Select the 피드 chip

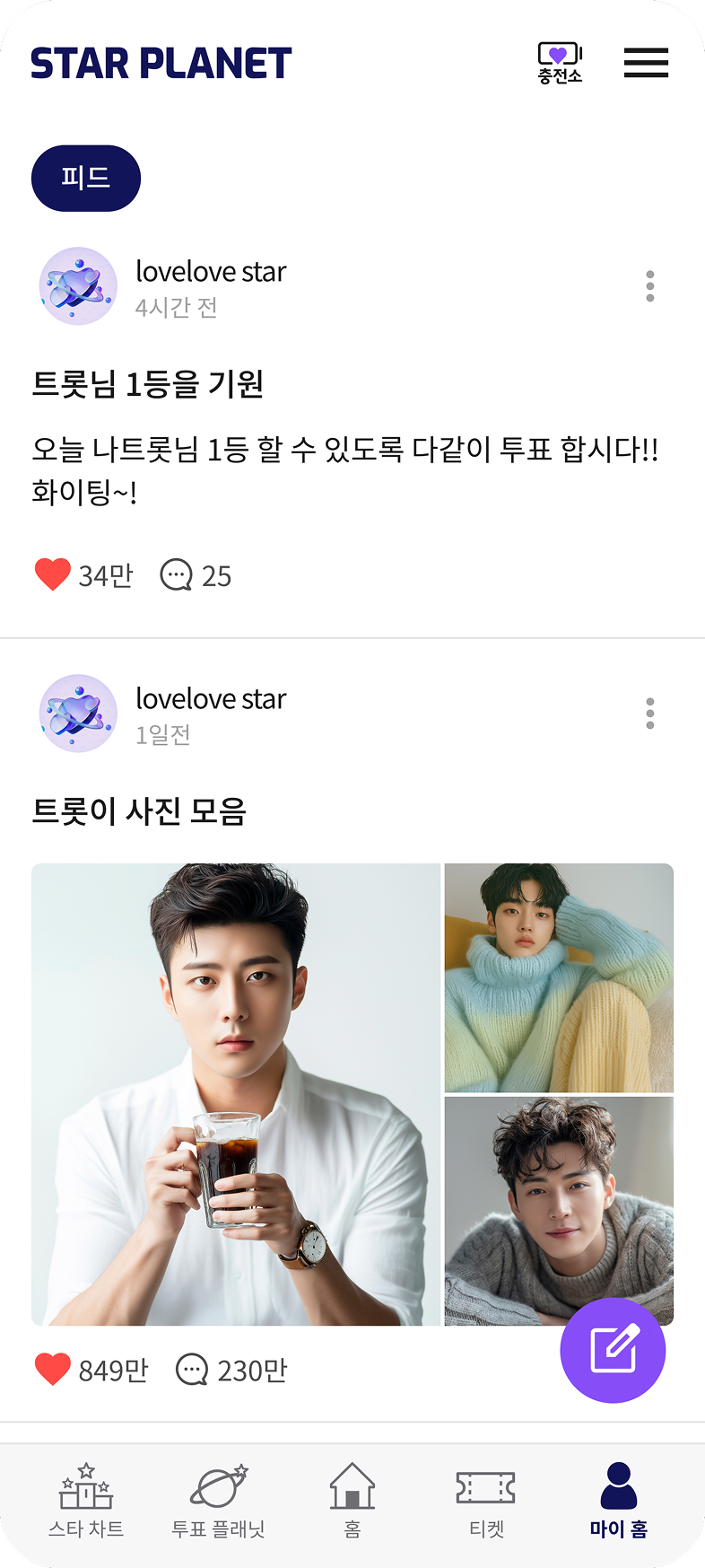pos(86,178)
